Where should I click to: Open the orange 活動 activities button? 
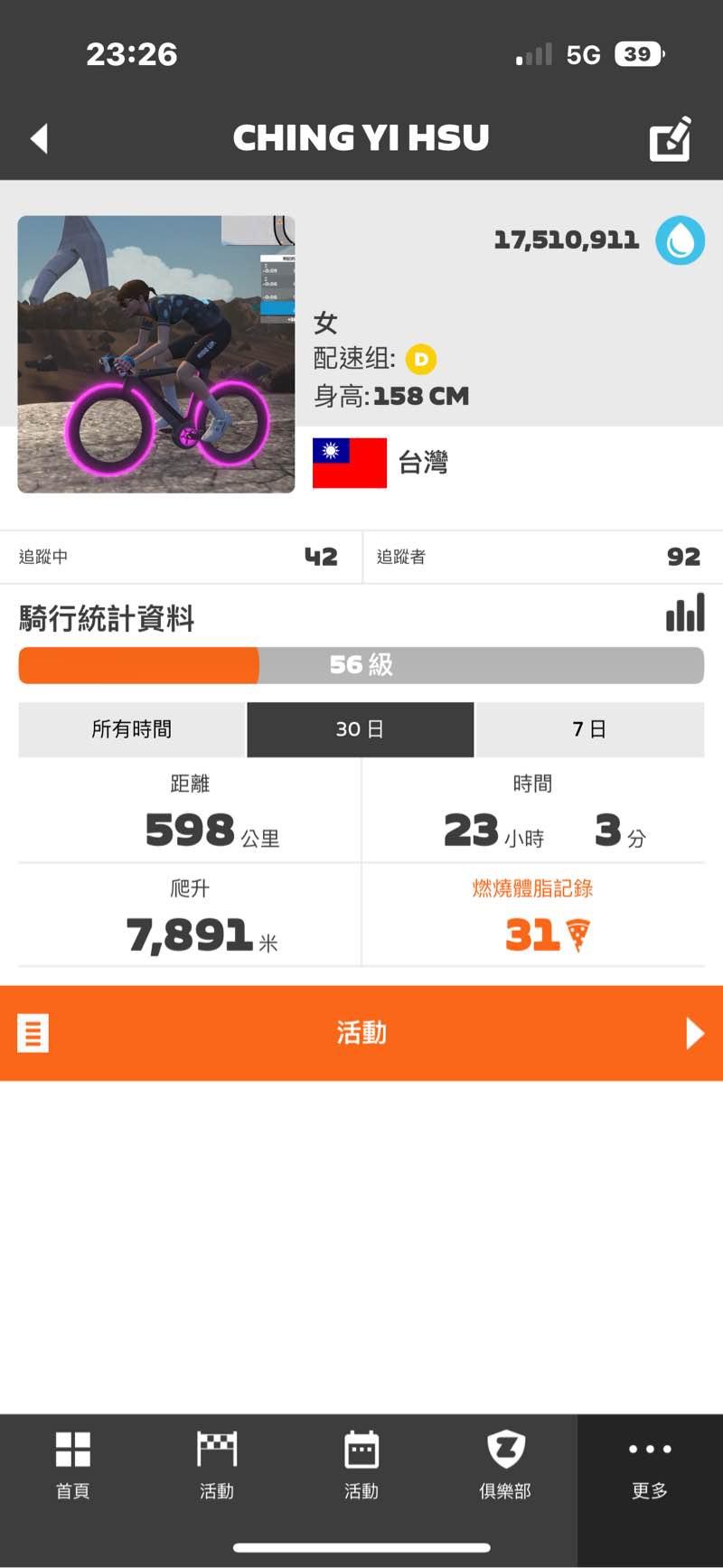tap(361, 1033)
